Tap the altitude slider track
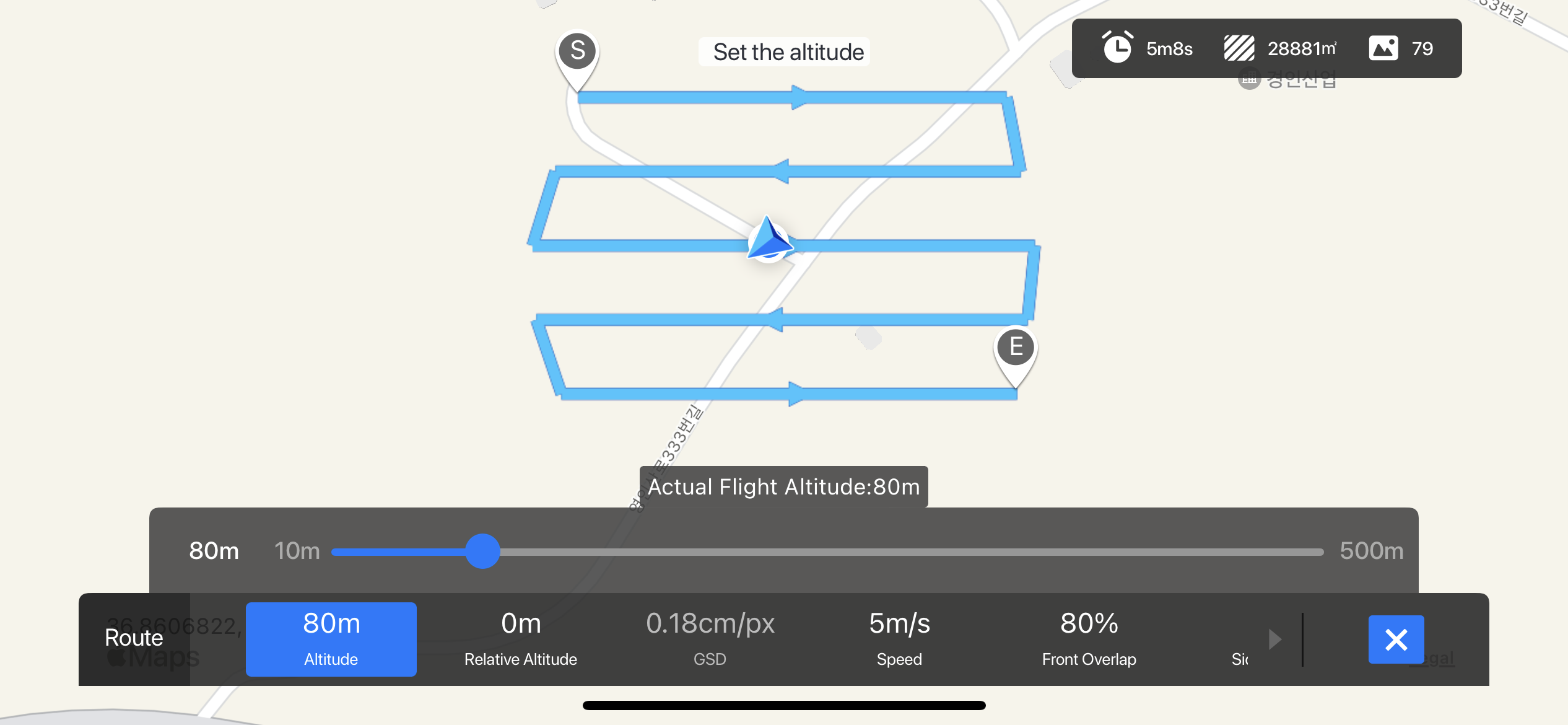 click(867, 551)
